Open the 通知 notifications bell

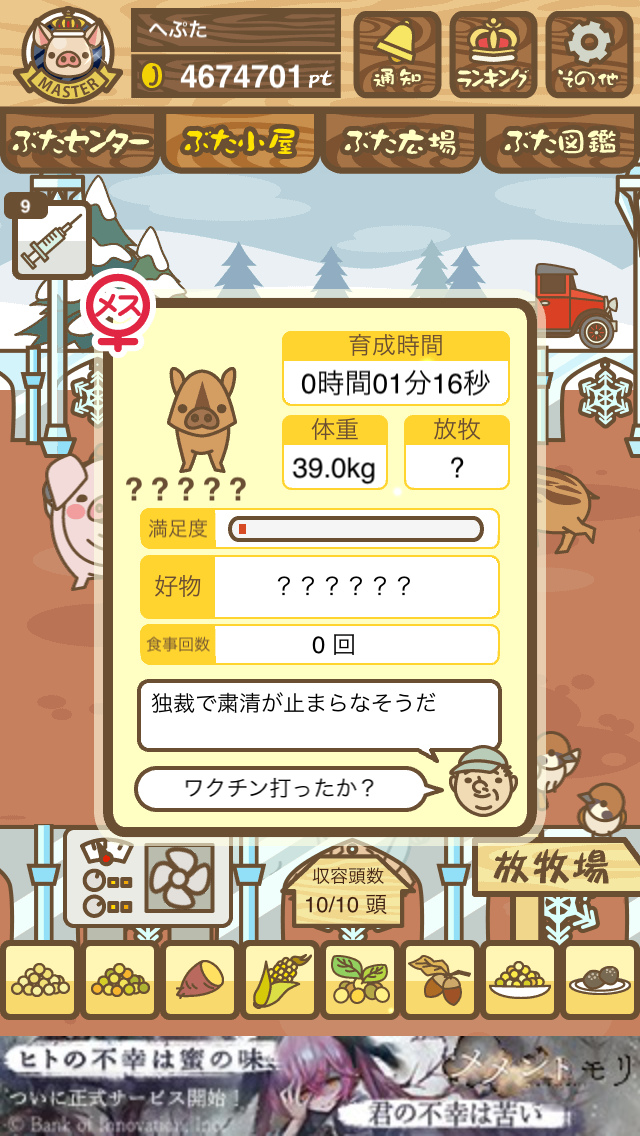(x=397, y=54)
